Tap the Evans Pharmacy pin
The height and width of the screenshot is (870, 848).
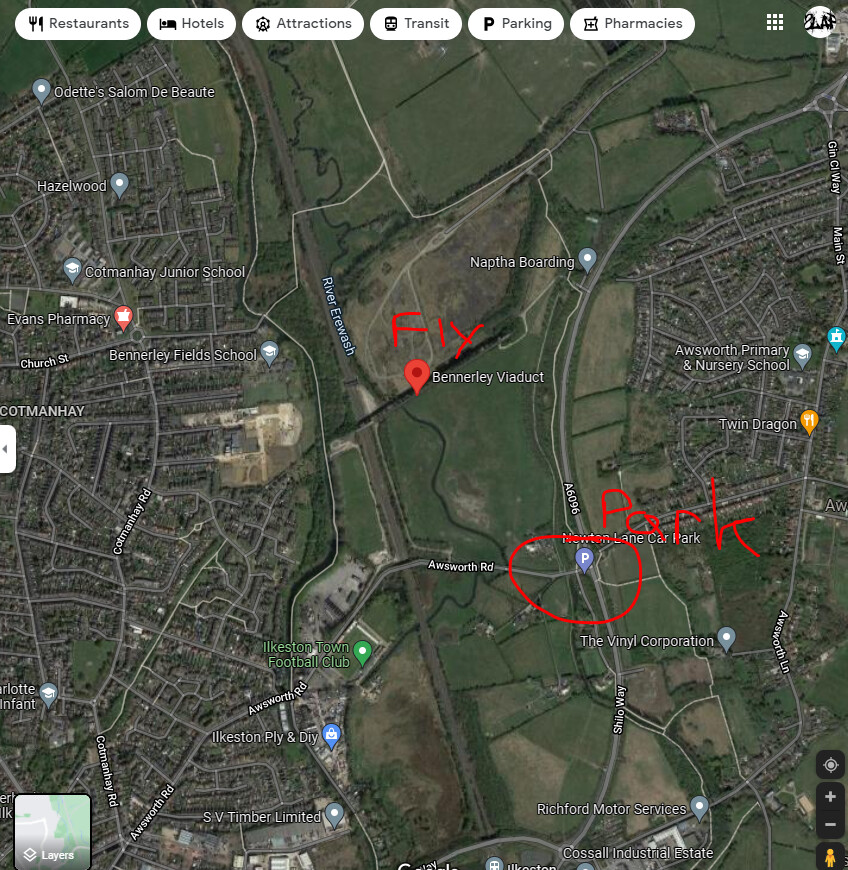pyautogui.click(x=123, y=318)
